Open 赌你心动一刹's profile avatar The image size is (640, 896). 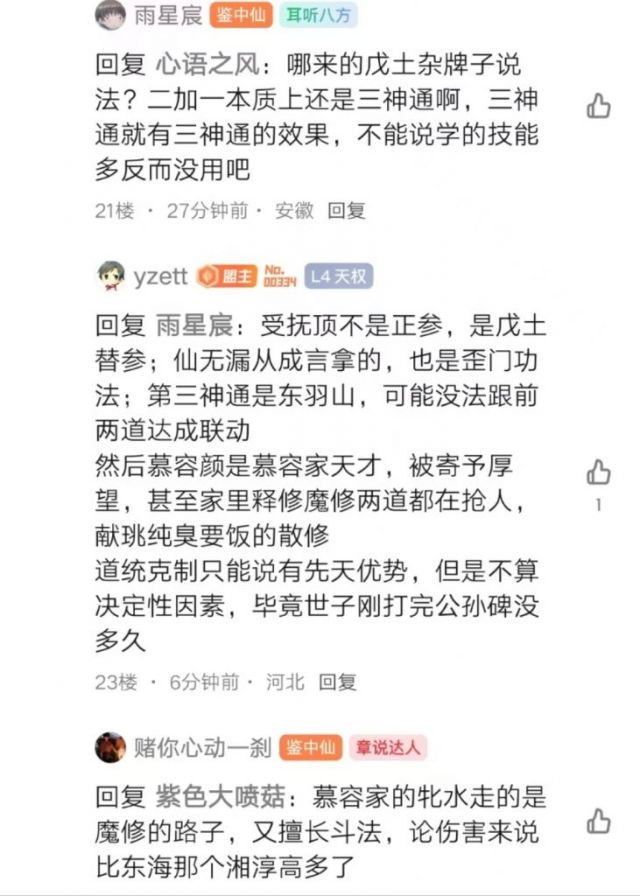pos(110,747)
